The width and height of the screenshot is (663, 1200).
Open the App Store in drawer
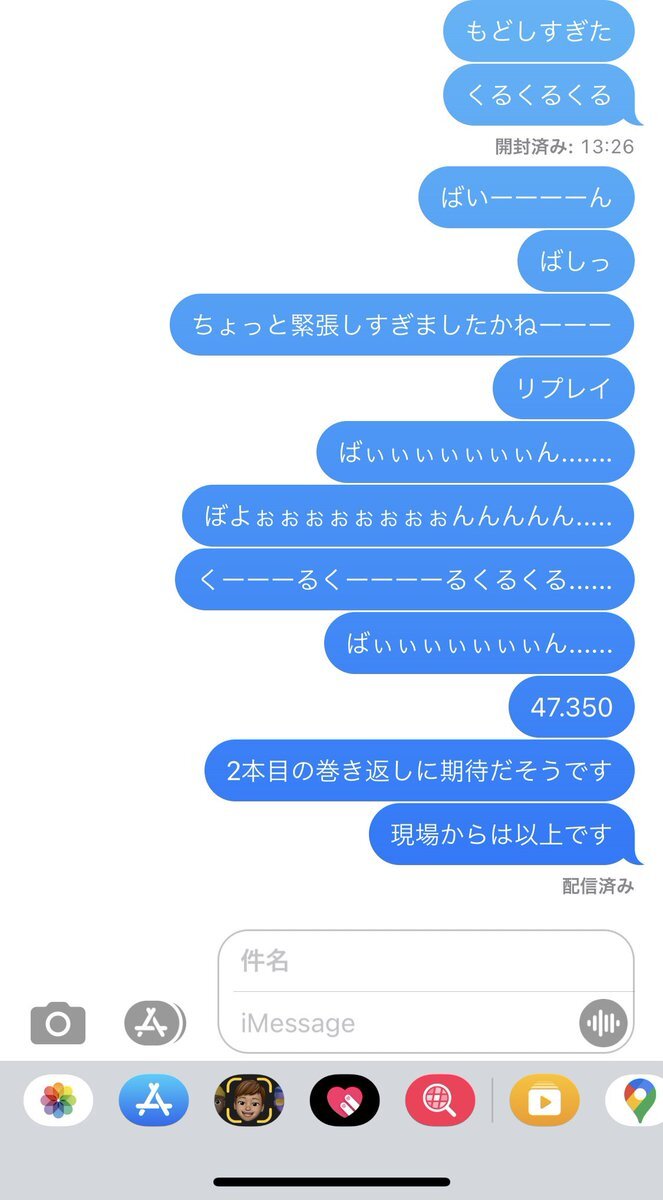click(x=154, y=1102)
